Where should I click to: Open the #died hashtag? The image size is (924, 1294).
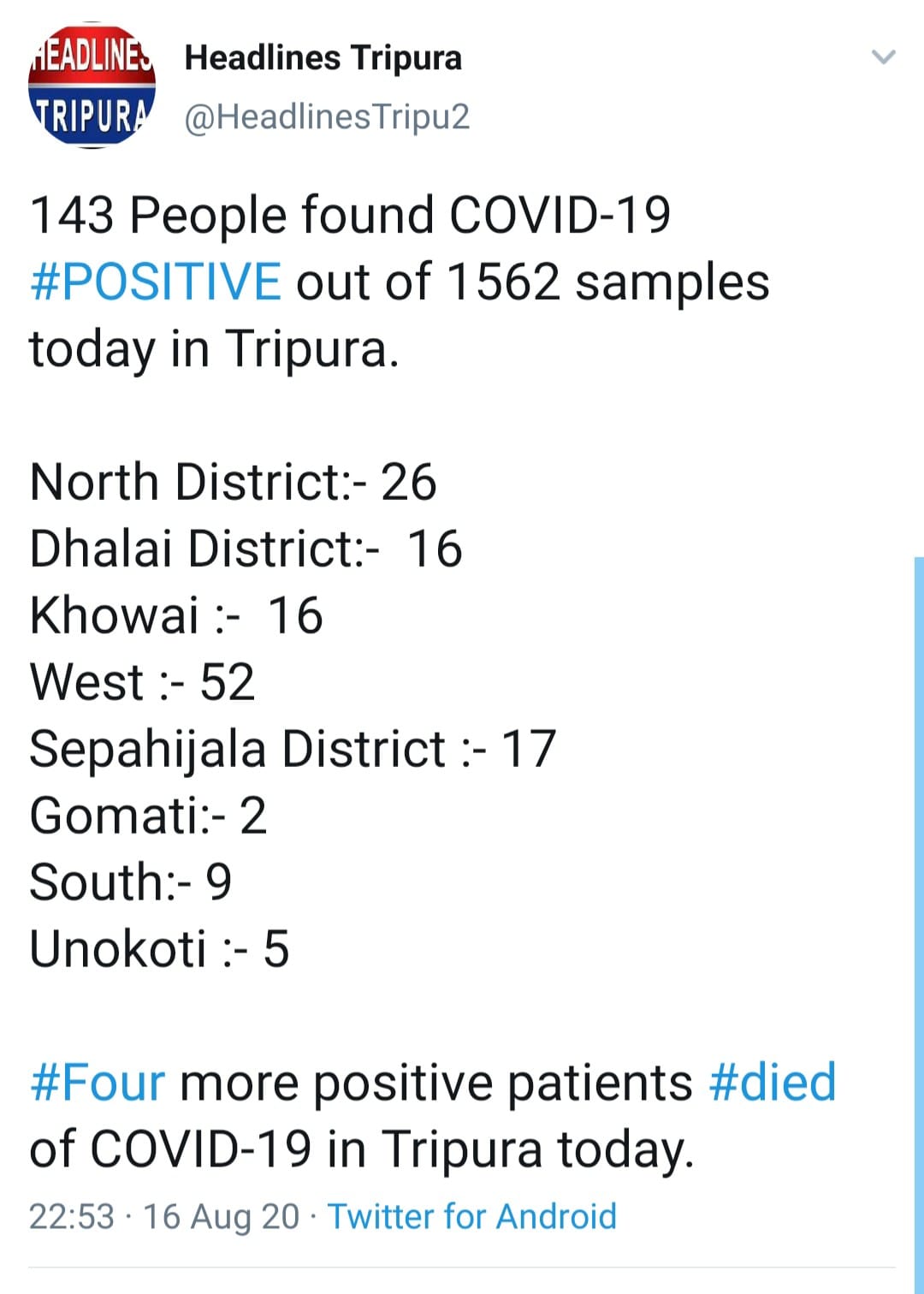(x=773, y=1082)
